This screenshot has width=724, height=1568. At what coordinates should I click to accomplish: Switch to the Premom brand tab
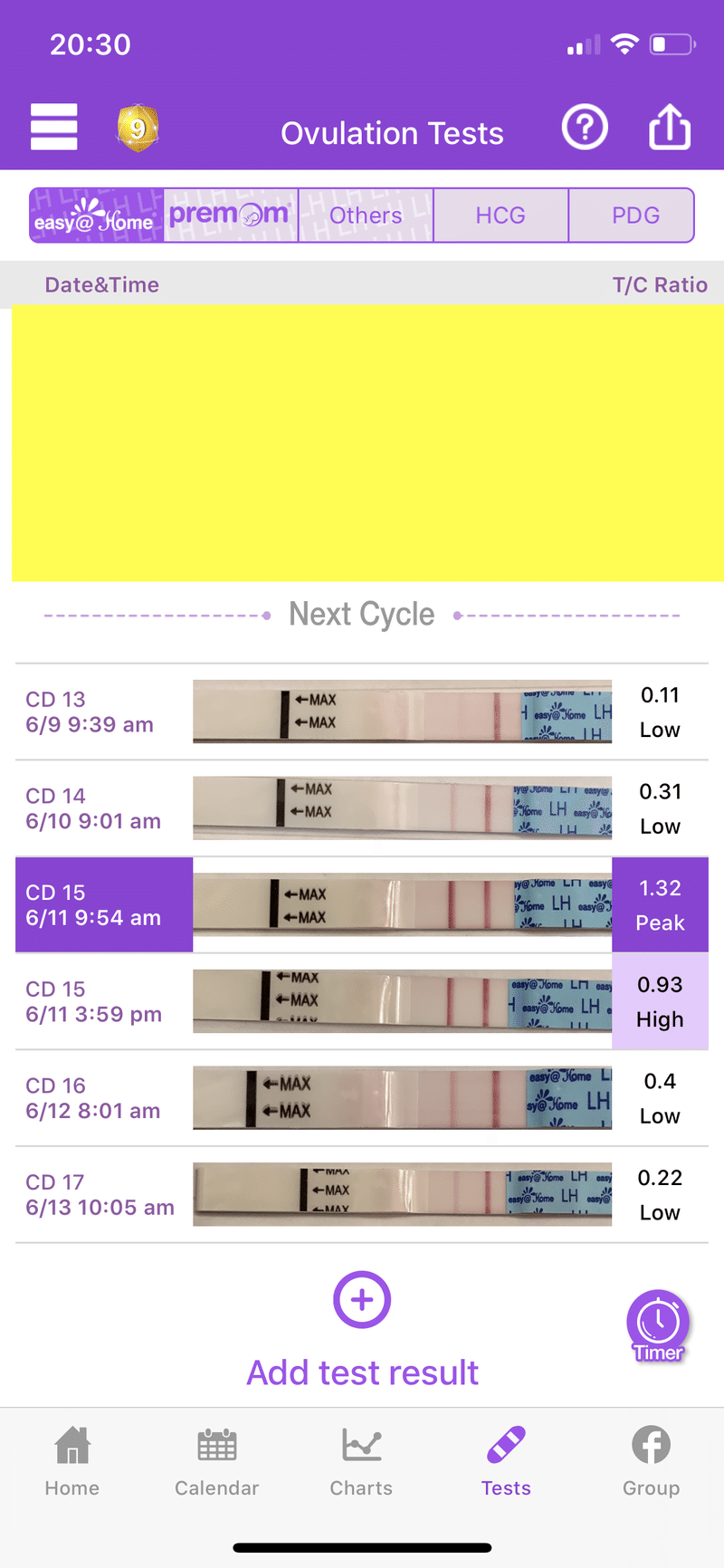click(x=230, y=215)
